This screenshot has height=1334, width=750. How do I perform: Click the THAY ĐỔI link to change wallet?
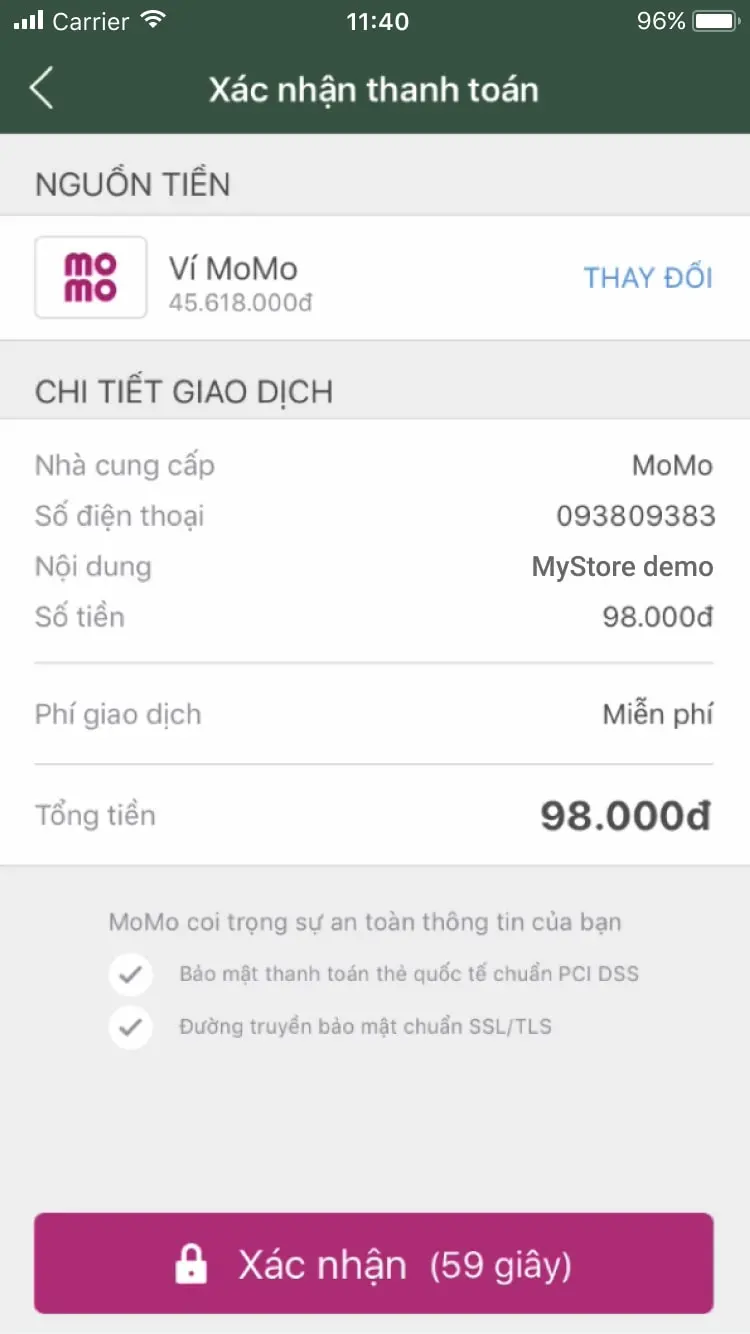tap(647, 277)
